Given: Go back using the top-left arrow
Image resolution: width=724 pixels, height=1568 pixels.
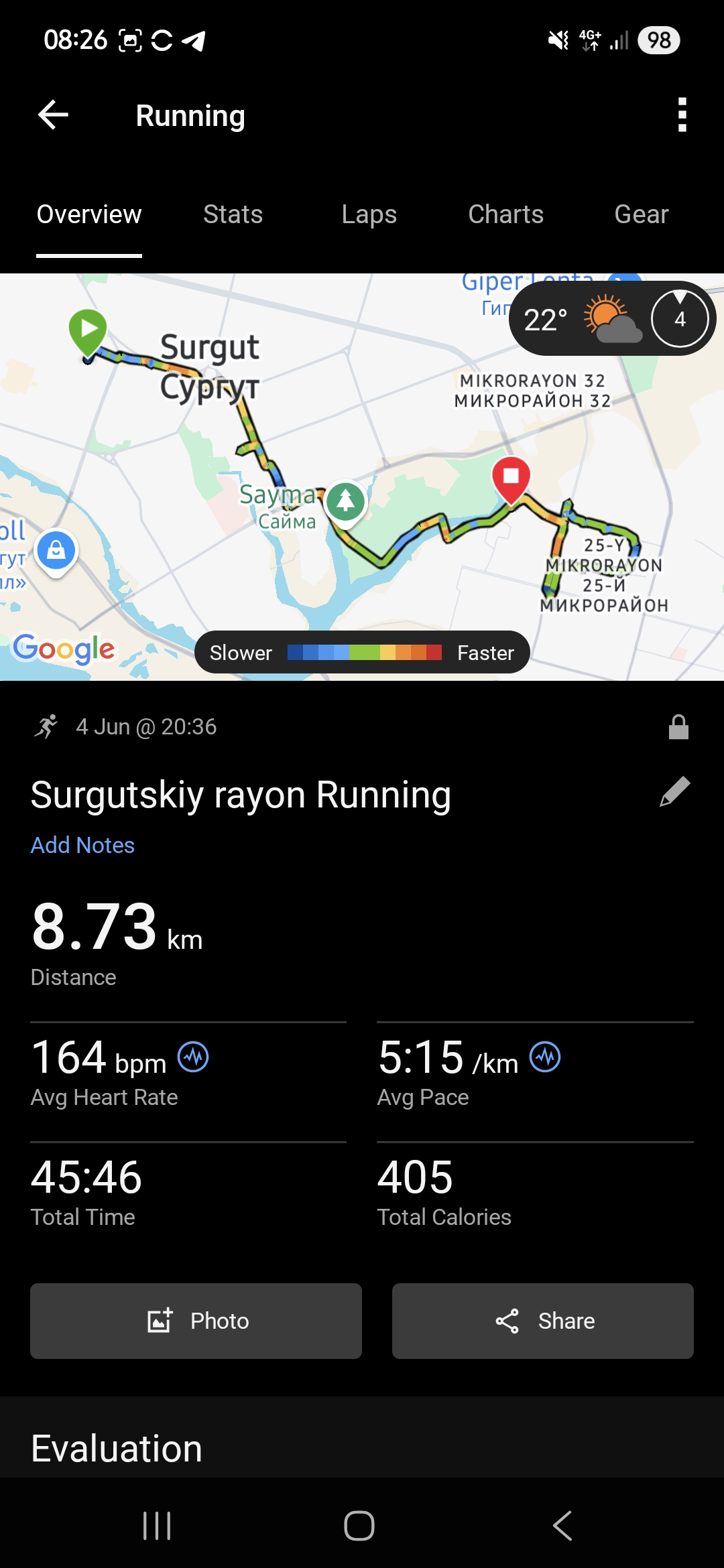Looking at the screenshot, I should click(x=54, y=115).
